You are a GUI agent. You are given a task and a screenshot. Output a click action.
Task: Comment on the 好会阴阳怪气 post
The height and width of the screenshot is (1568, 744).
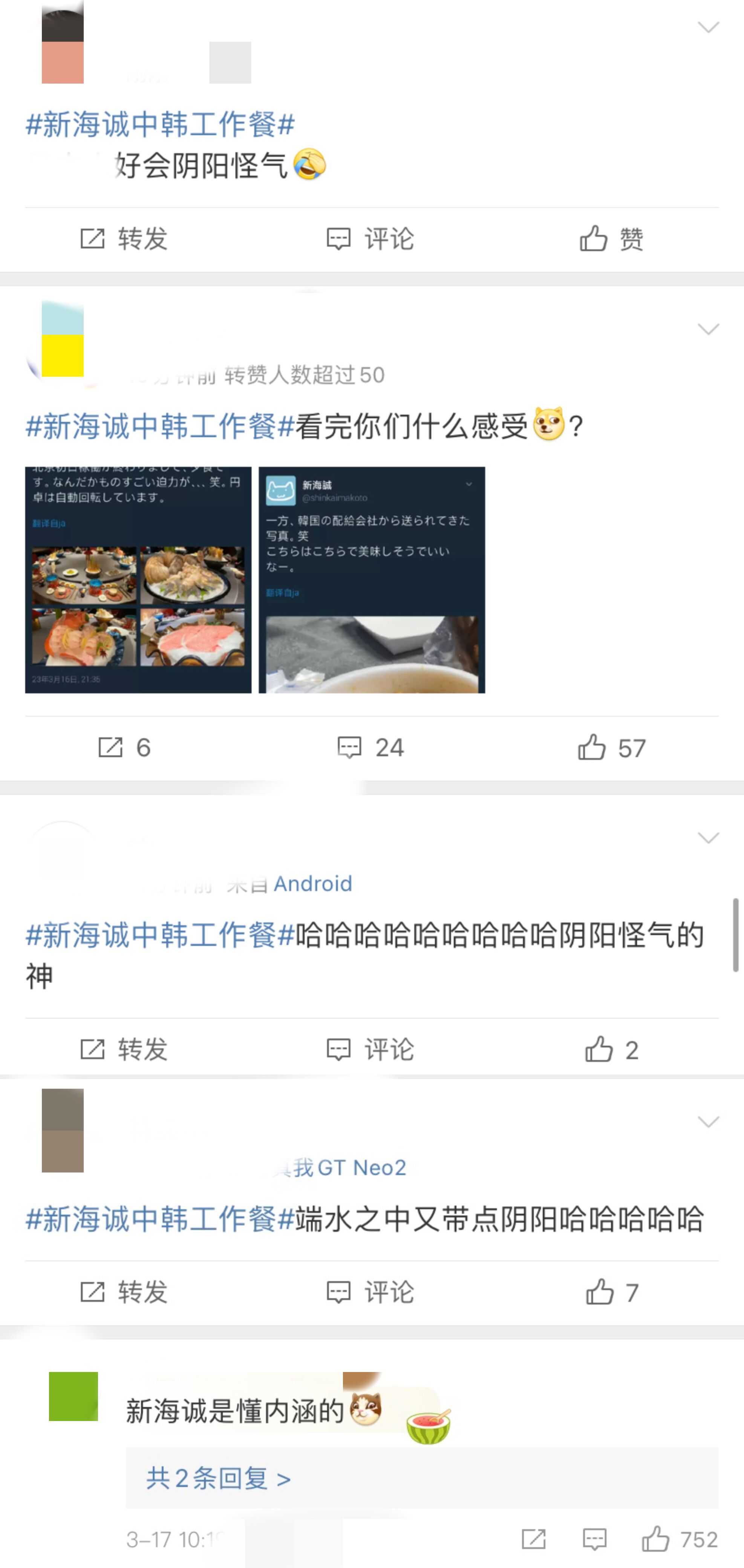(x=370, y=239)
